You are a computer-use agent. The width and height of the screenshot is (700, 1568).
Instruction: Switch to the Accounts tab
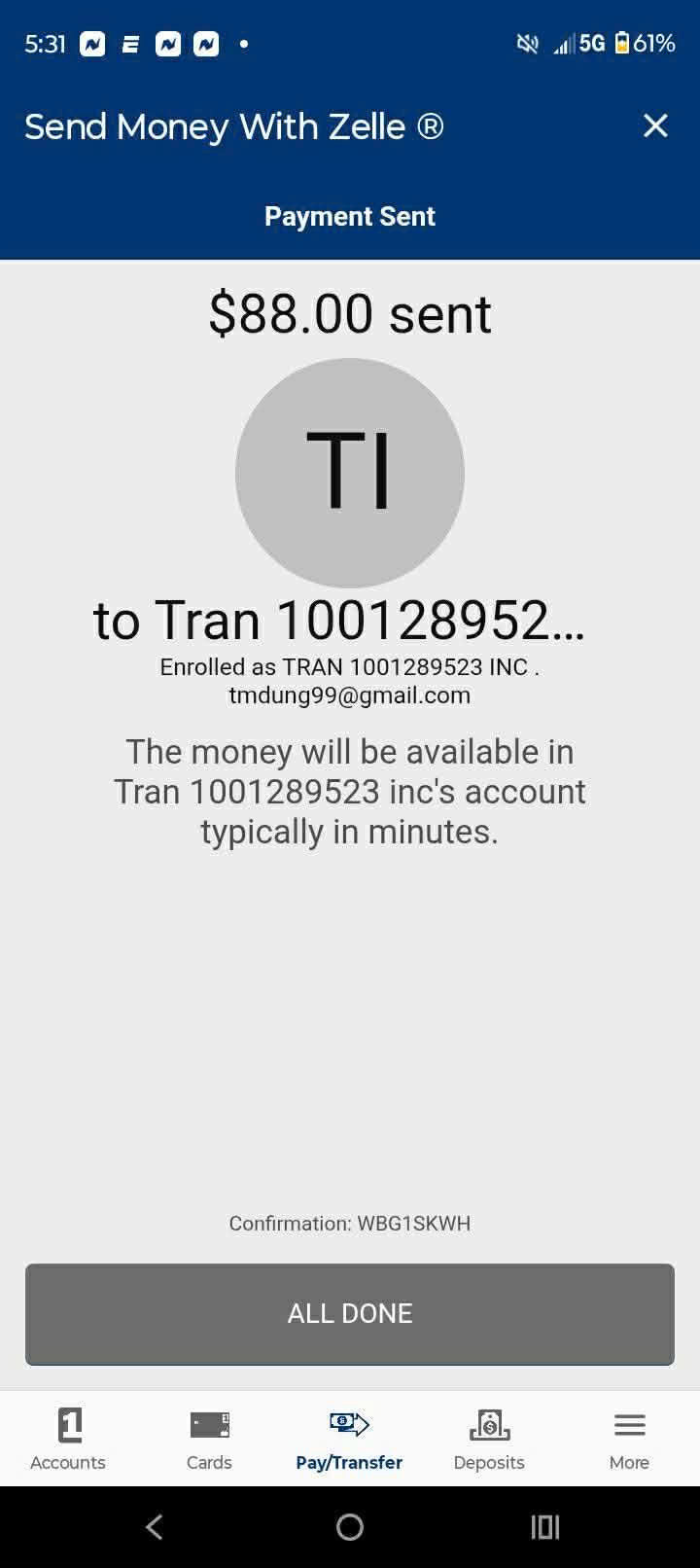coord(68,1439)
